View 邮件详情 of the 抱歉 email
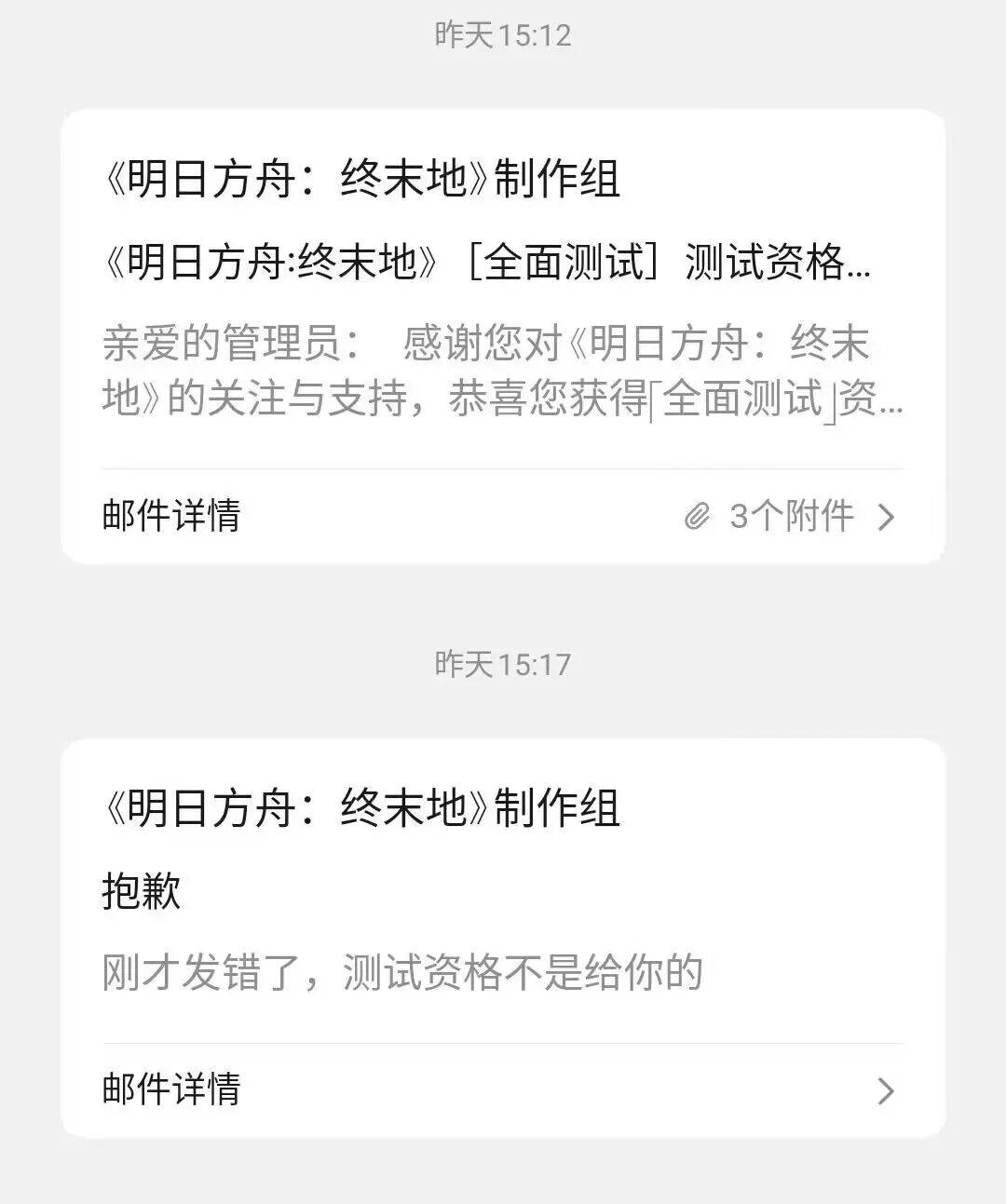 point(172,1089)
